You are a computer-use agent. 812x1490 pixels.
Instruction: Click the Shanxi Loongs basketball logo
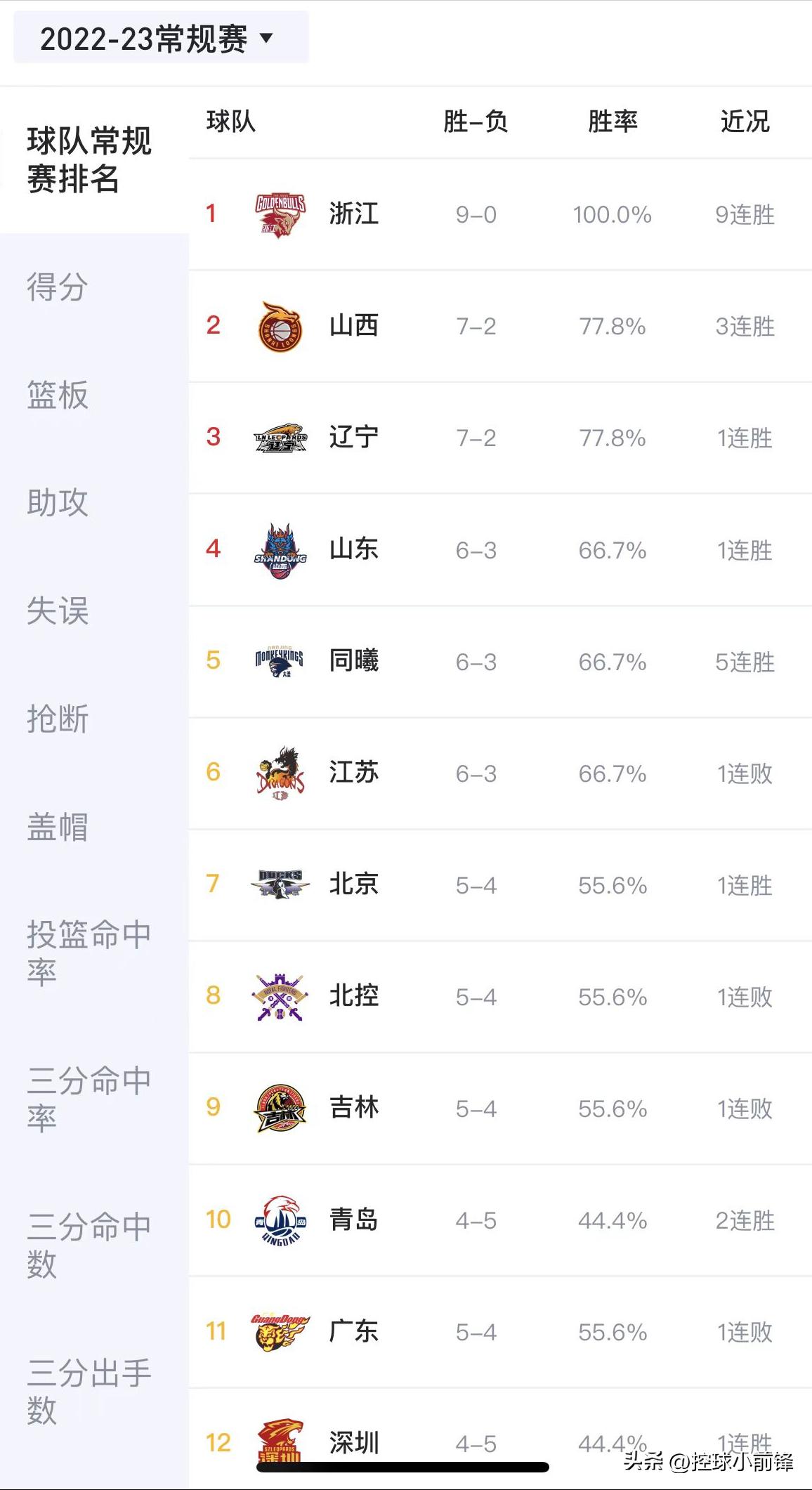coord(280,326)
